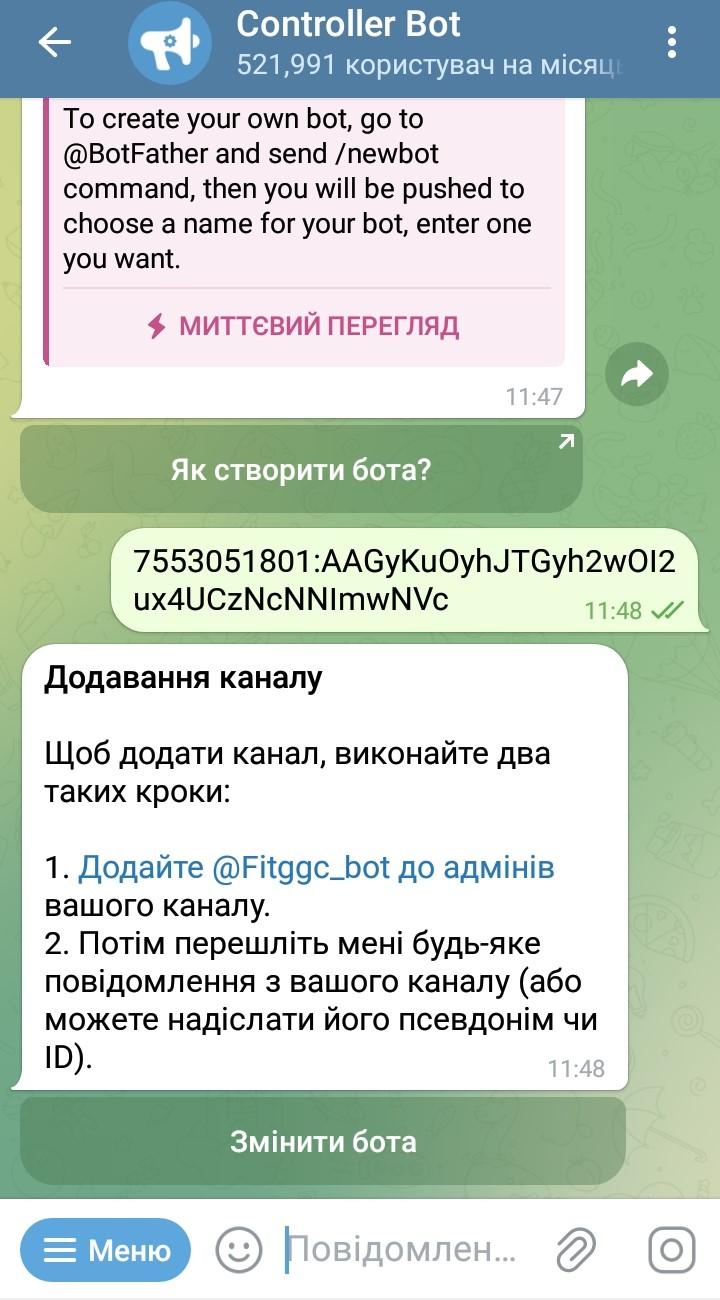Open the emoji picker

coord(239,1250)
